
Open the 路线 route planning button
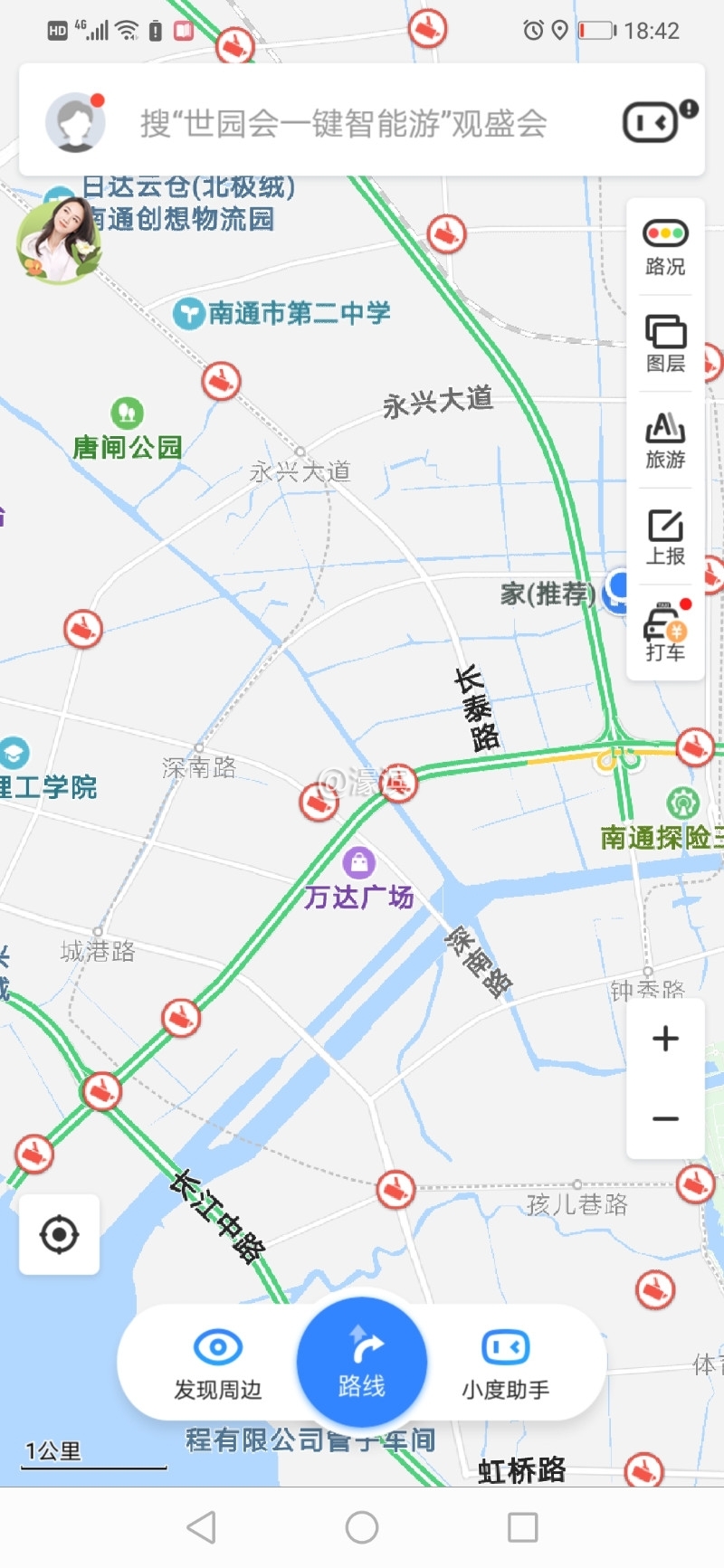point(360,1362)
